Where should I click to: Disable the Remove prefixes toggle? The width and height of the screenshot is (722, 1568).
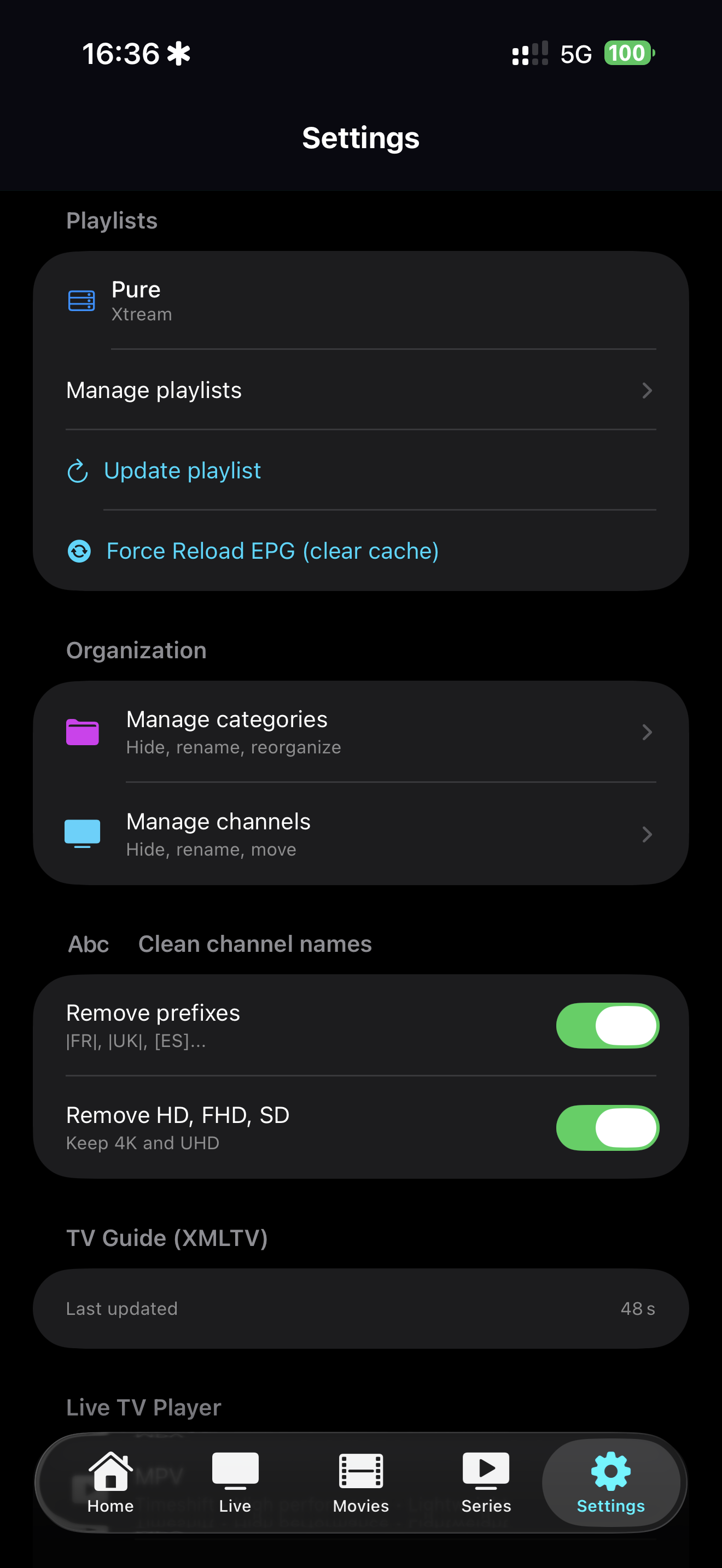click(x=607, y=1025)
